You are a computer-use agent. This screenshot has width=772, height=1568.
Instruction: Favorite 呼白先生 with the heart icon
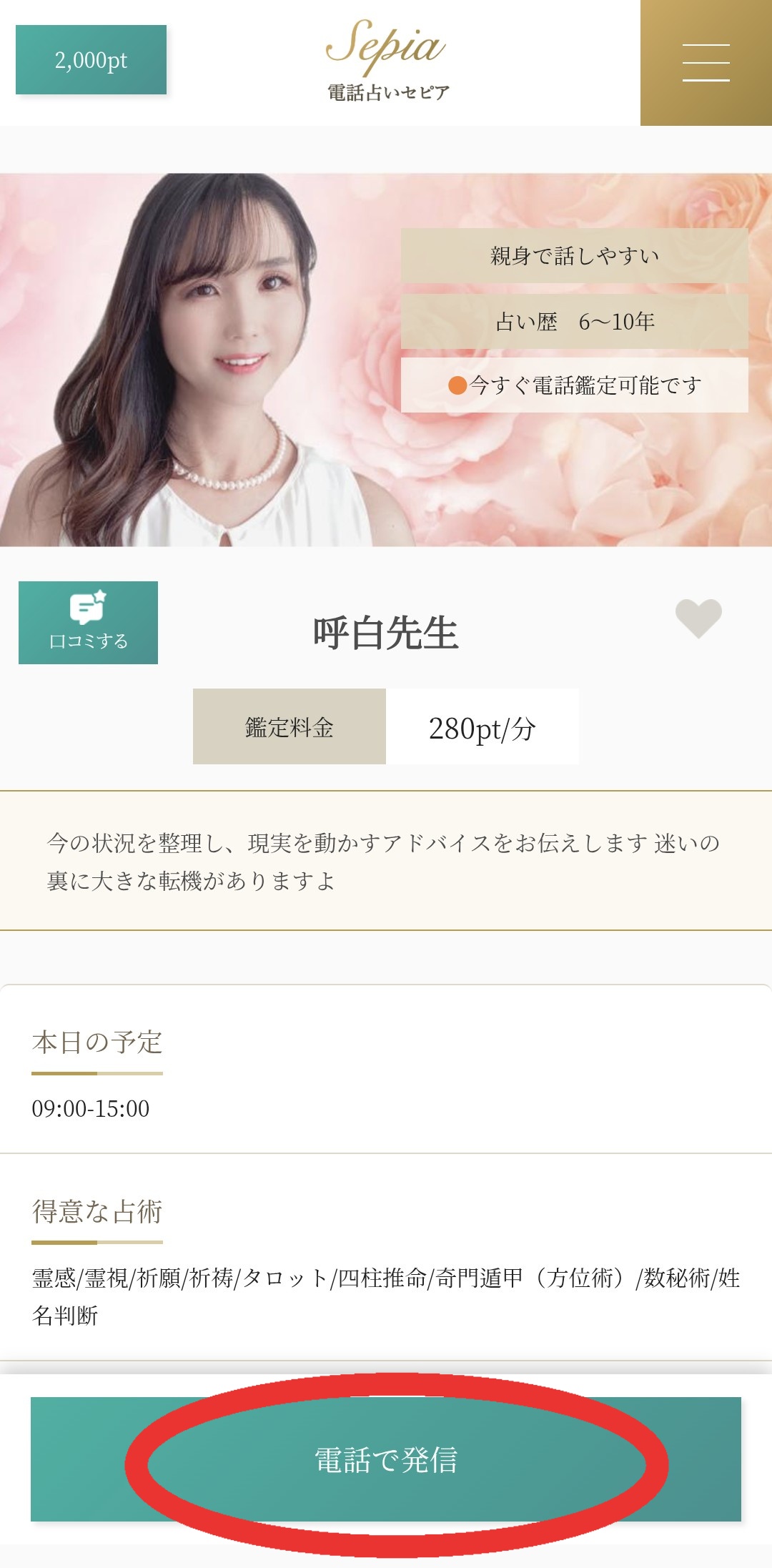(698, 618)
